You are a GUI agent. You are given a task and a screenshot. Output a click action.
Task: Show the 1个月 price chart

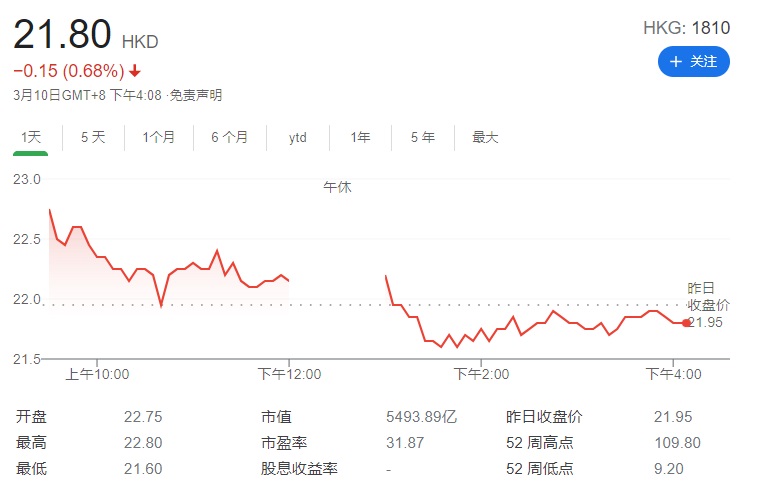coord(159,138)
